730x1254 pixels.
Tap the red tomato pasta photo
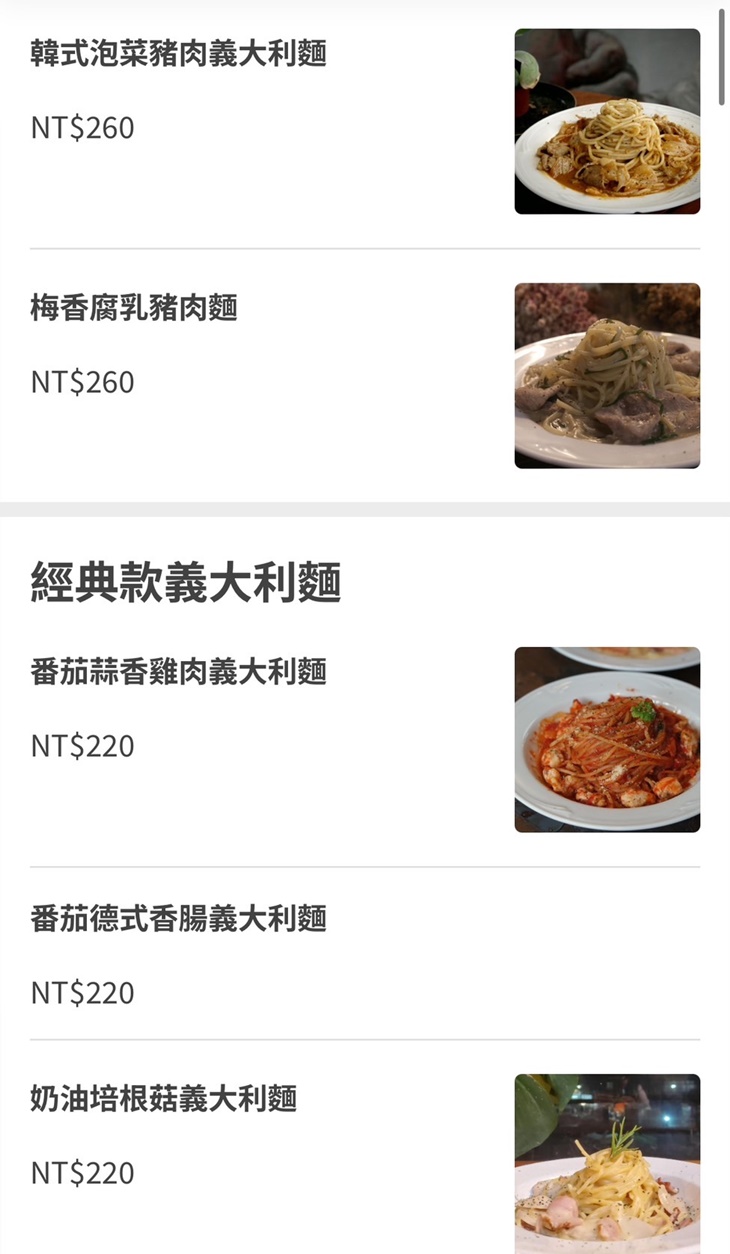click(607, 740)
